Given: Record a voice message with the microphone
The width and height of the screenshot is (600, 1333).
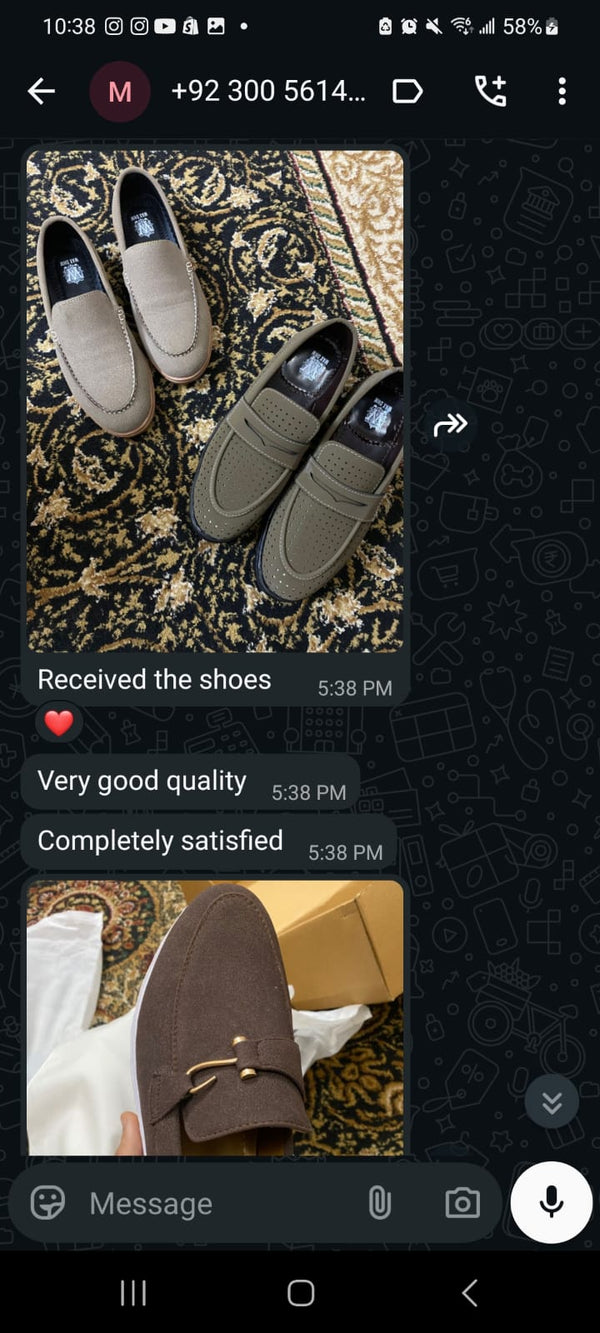Looking at the screenshot, I should click(552, 1203).
